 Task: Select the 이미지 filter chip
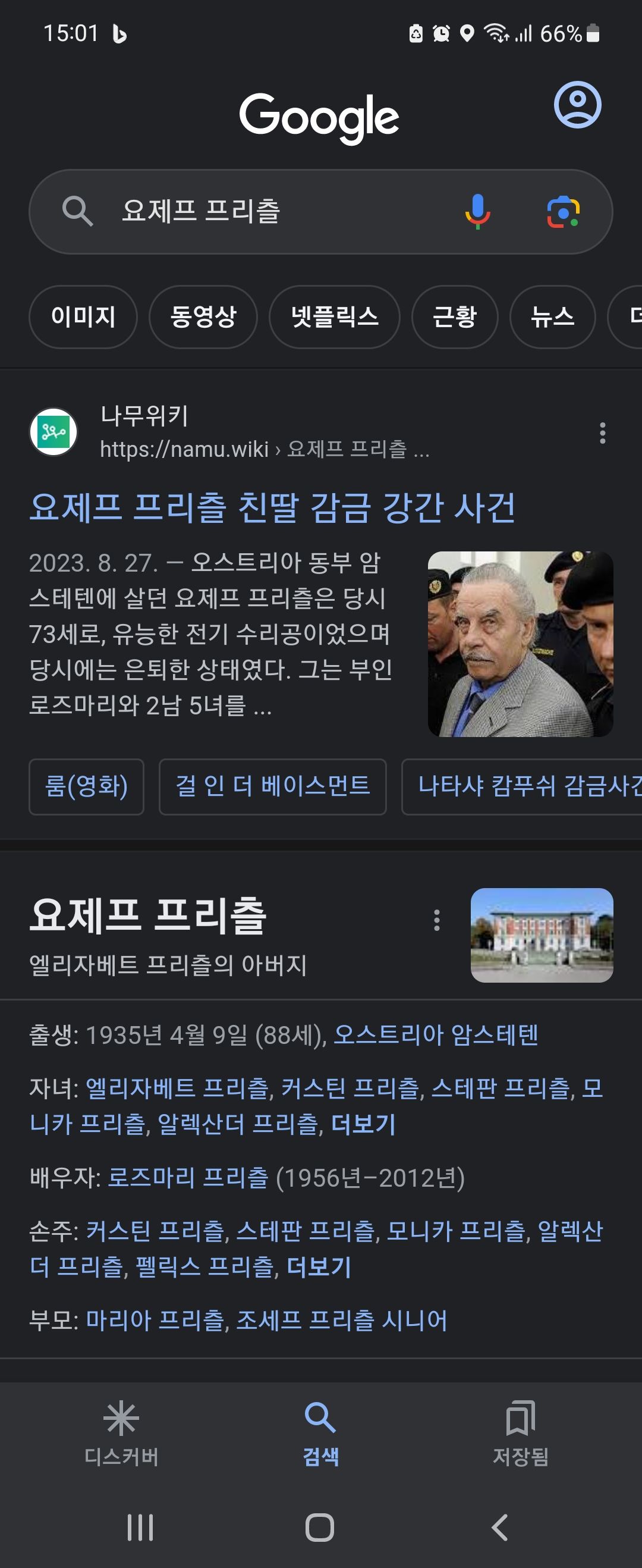(83, 316)
